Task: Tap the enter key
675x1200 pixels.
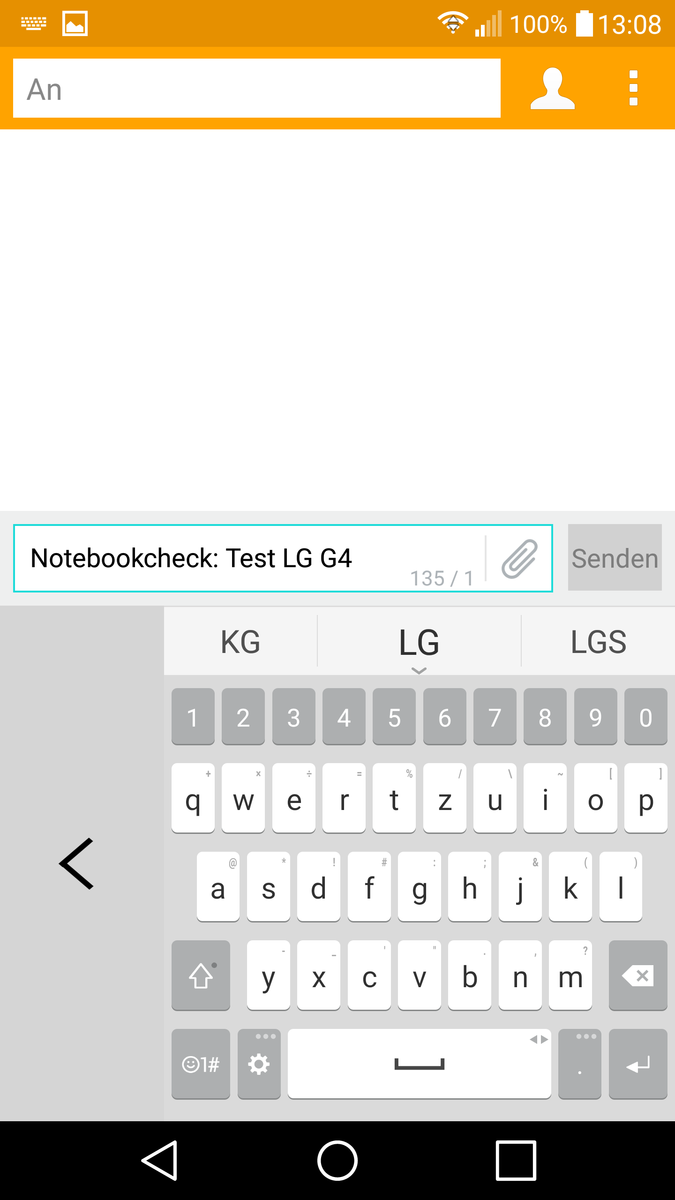Action: pos(638,1064)
